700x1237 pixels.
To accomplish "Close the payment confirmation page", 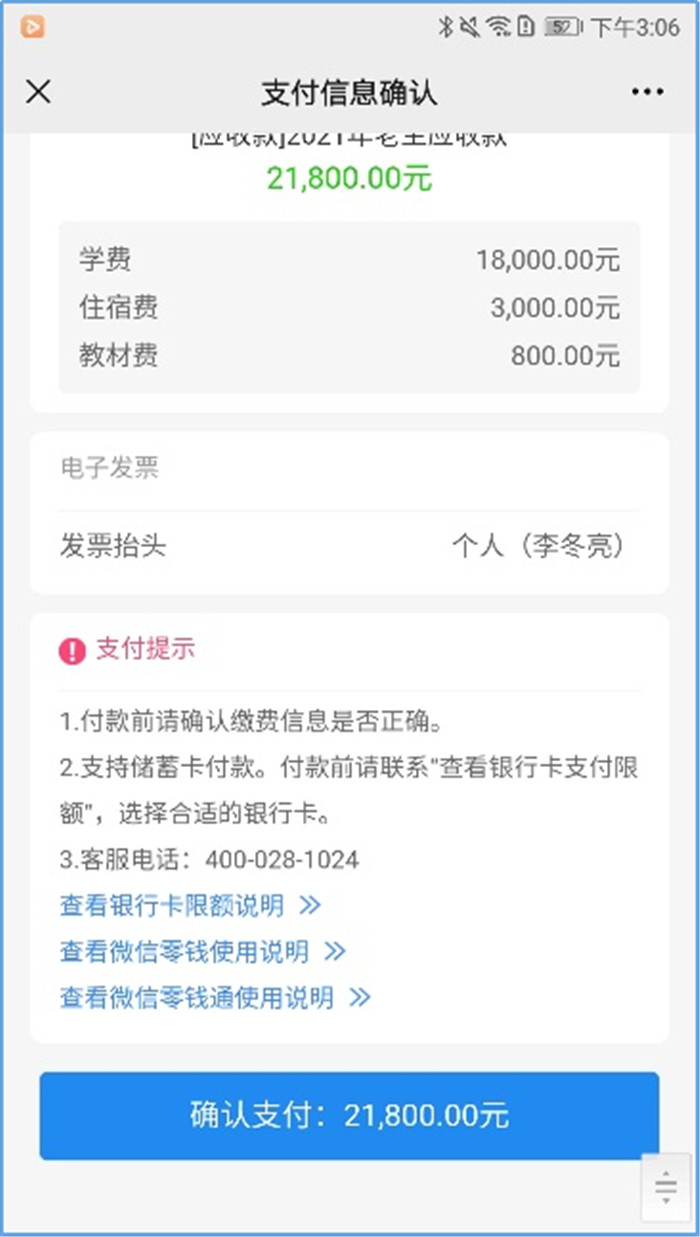I will point(38,92).
